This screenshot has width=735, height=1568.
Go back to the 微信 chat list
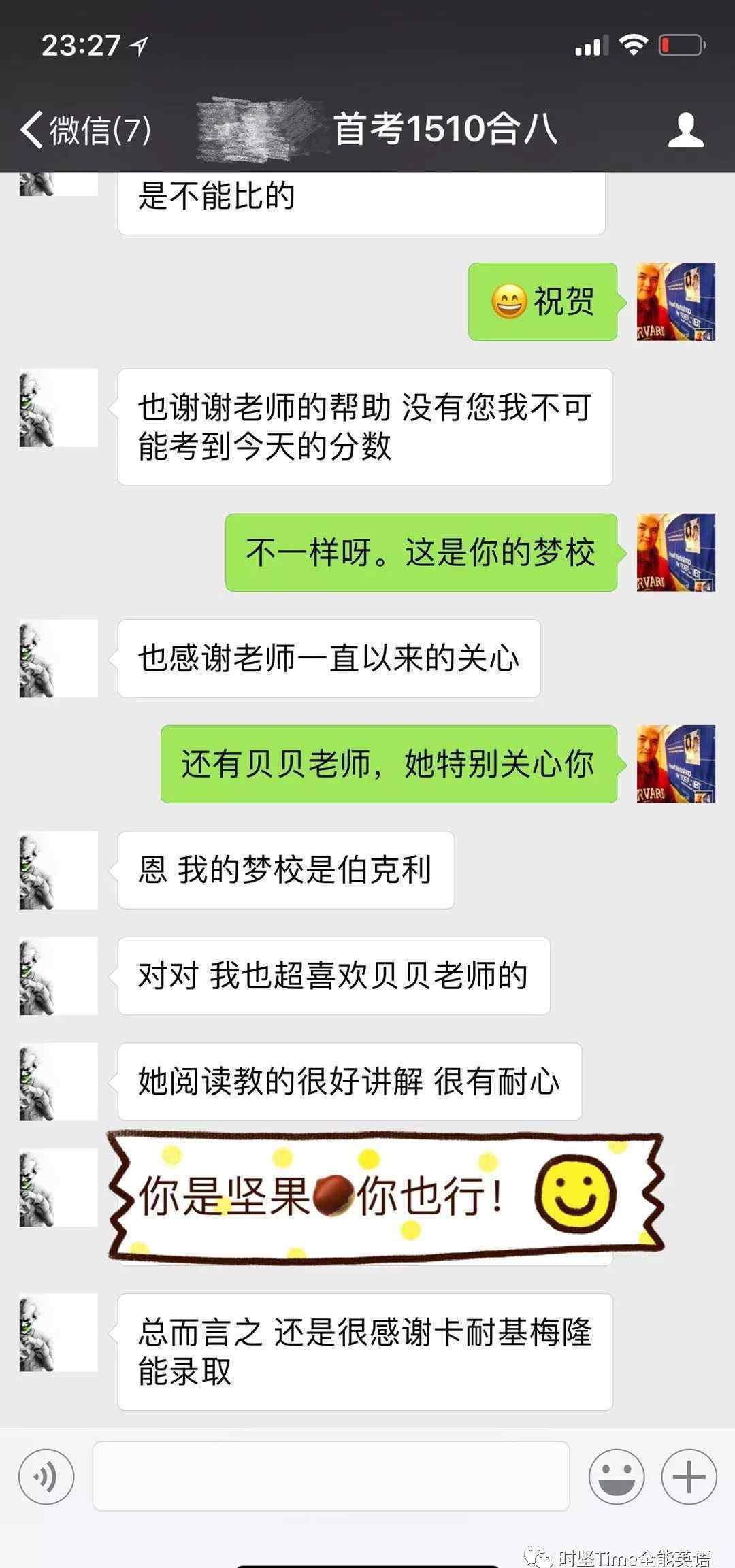click(86, 129)
